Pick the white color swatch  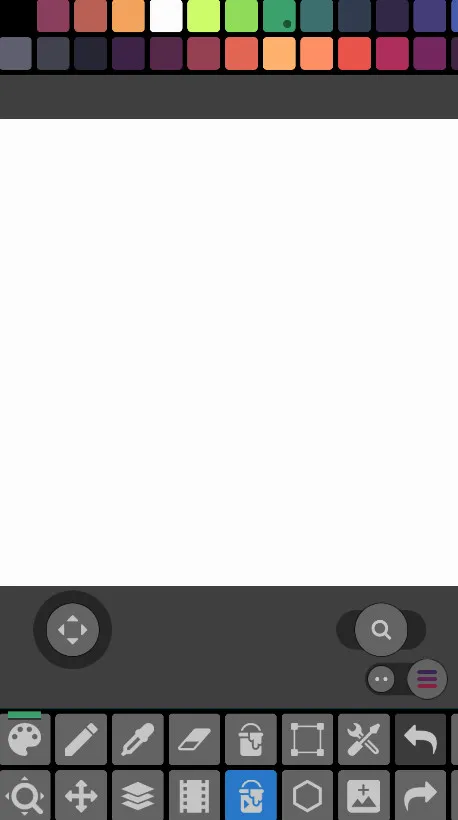[166, 16]
